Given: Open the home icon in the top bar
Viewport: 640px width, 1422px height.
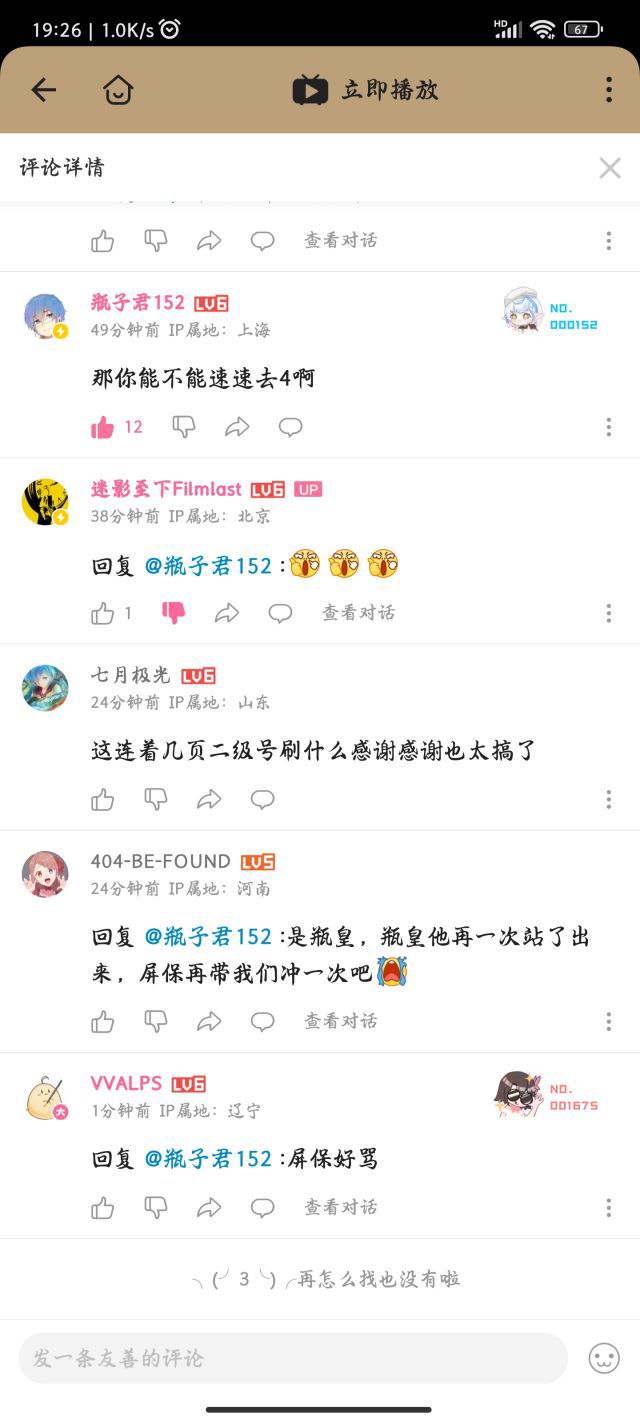Looking at the screenshot, I should [118, 90].
